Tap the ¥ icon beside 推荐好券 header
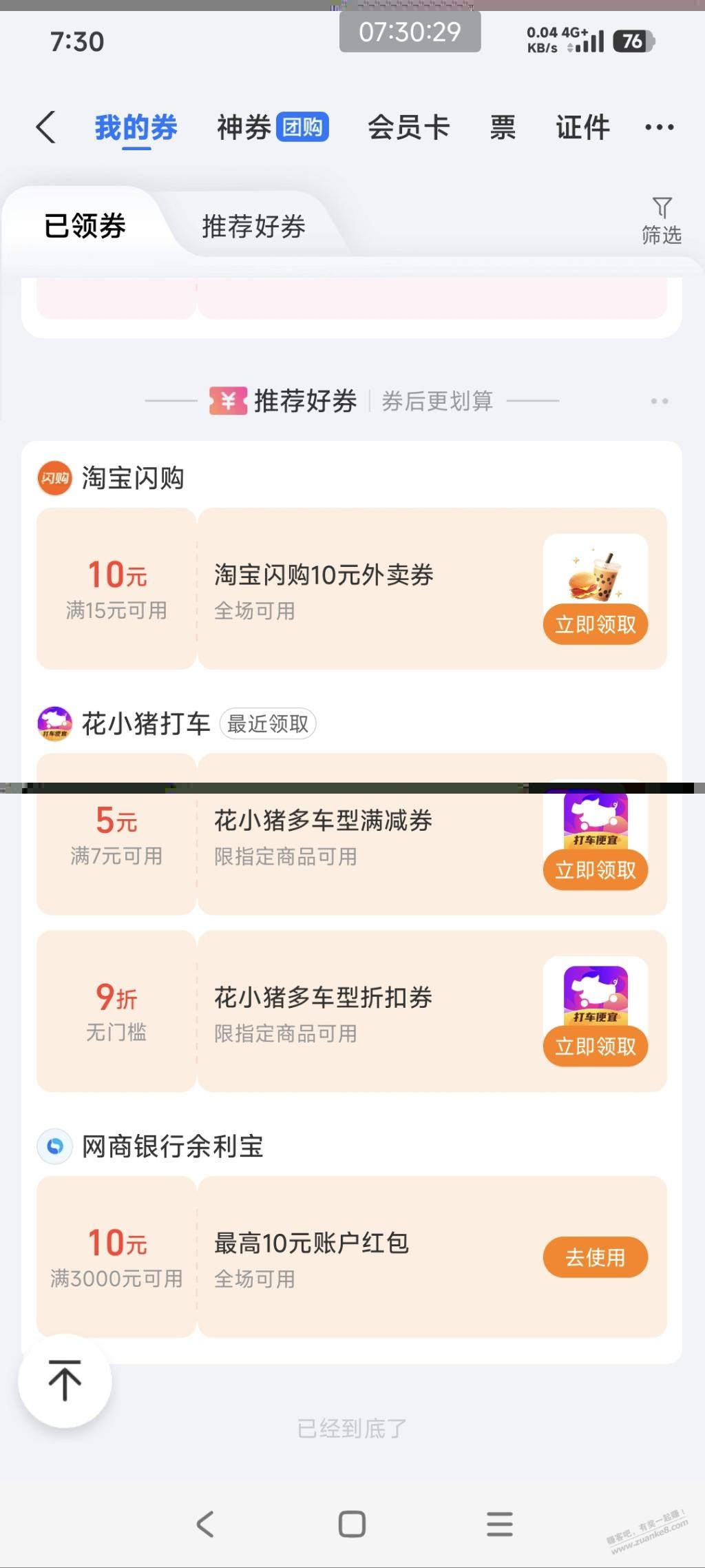Screen dimensions: 705x1568 pos(228,400)
